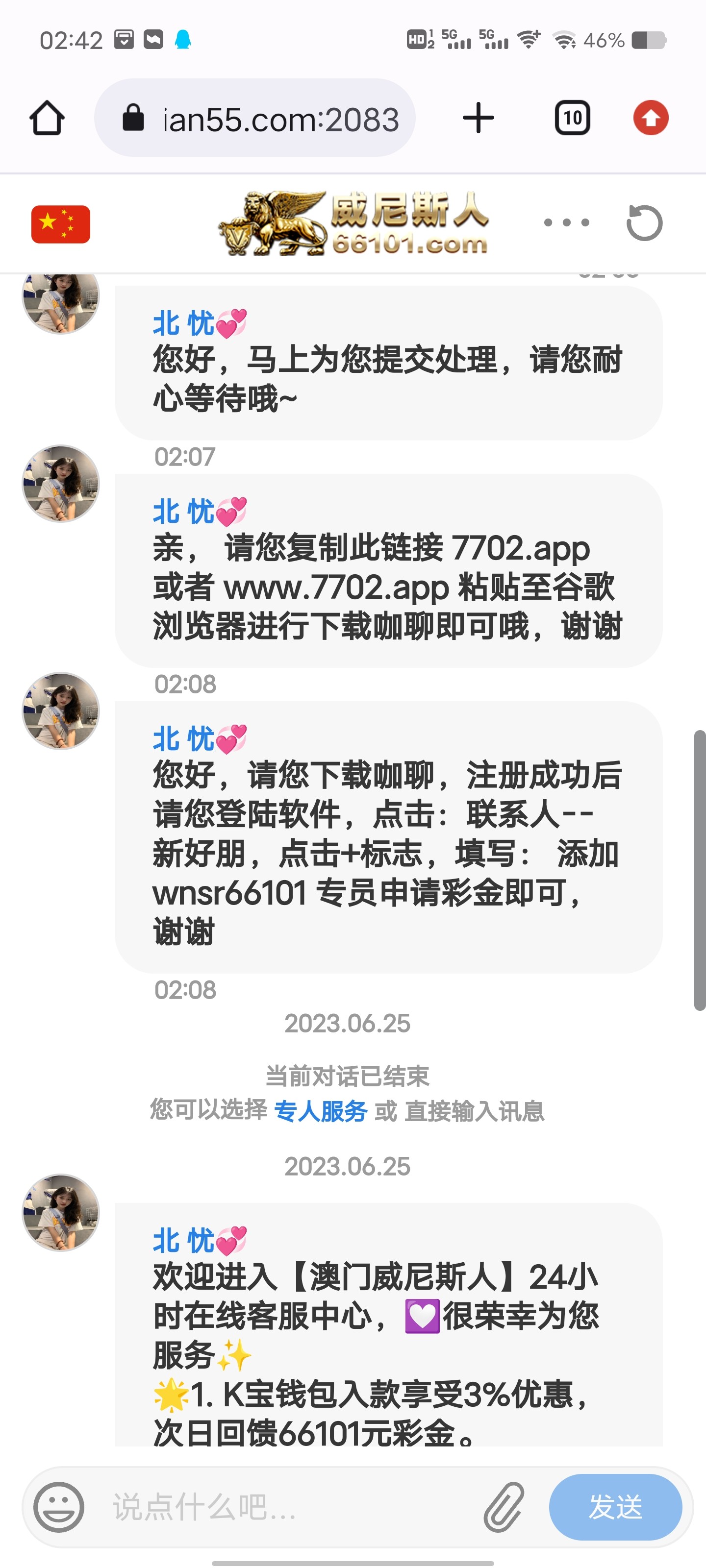This screenshot has width=706, height=1568.
Task: Focus the 说点什么吧 message field
Action: coord(286,1507)
